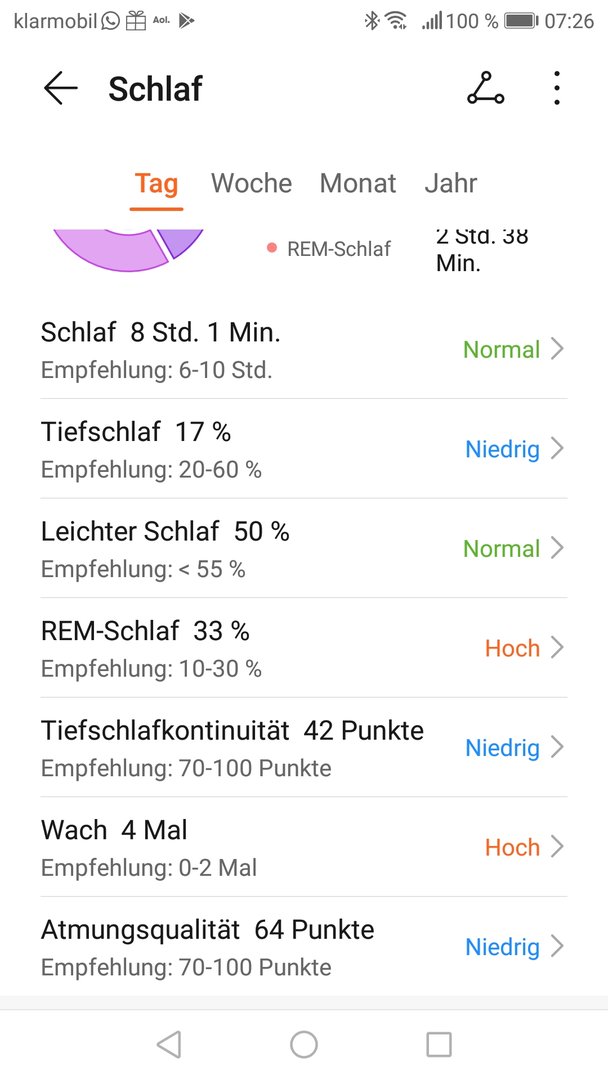Go back from the Schlaf screen

[x=60, y=89]
